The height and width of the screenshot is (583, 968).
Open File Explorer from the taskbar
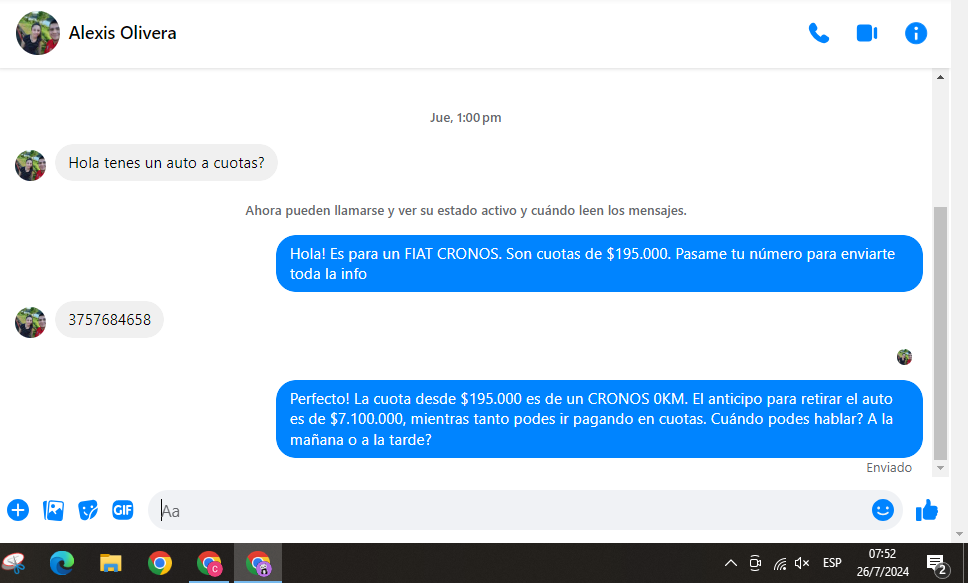coord(110,563)
